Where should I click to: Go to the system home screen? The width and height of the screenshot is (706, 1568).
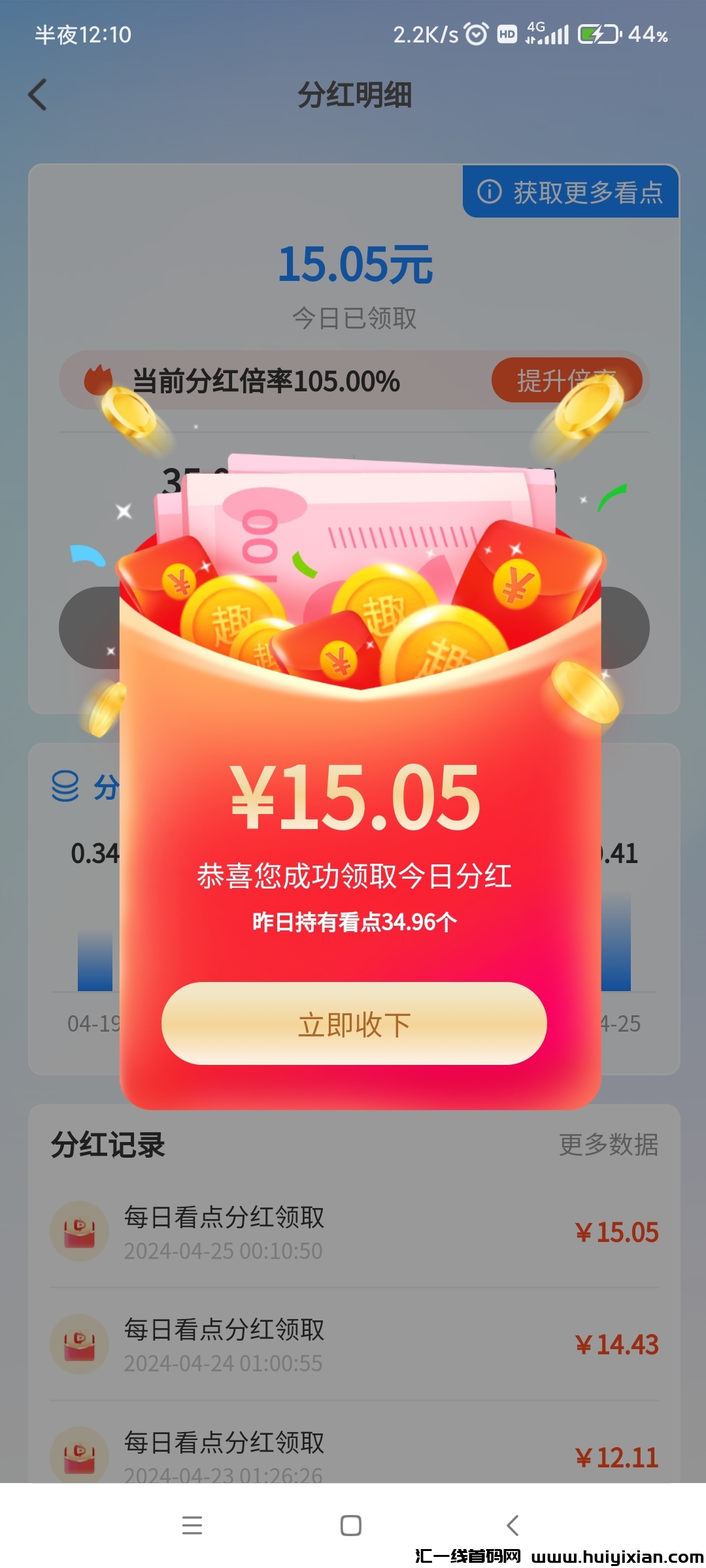point(351,1525)
